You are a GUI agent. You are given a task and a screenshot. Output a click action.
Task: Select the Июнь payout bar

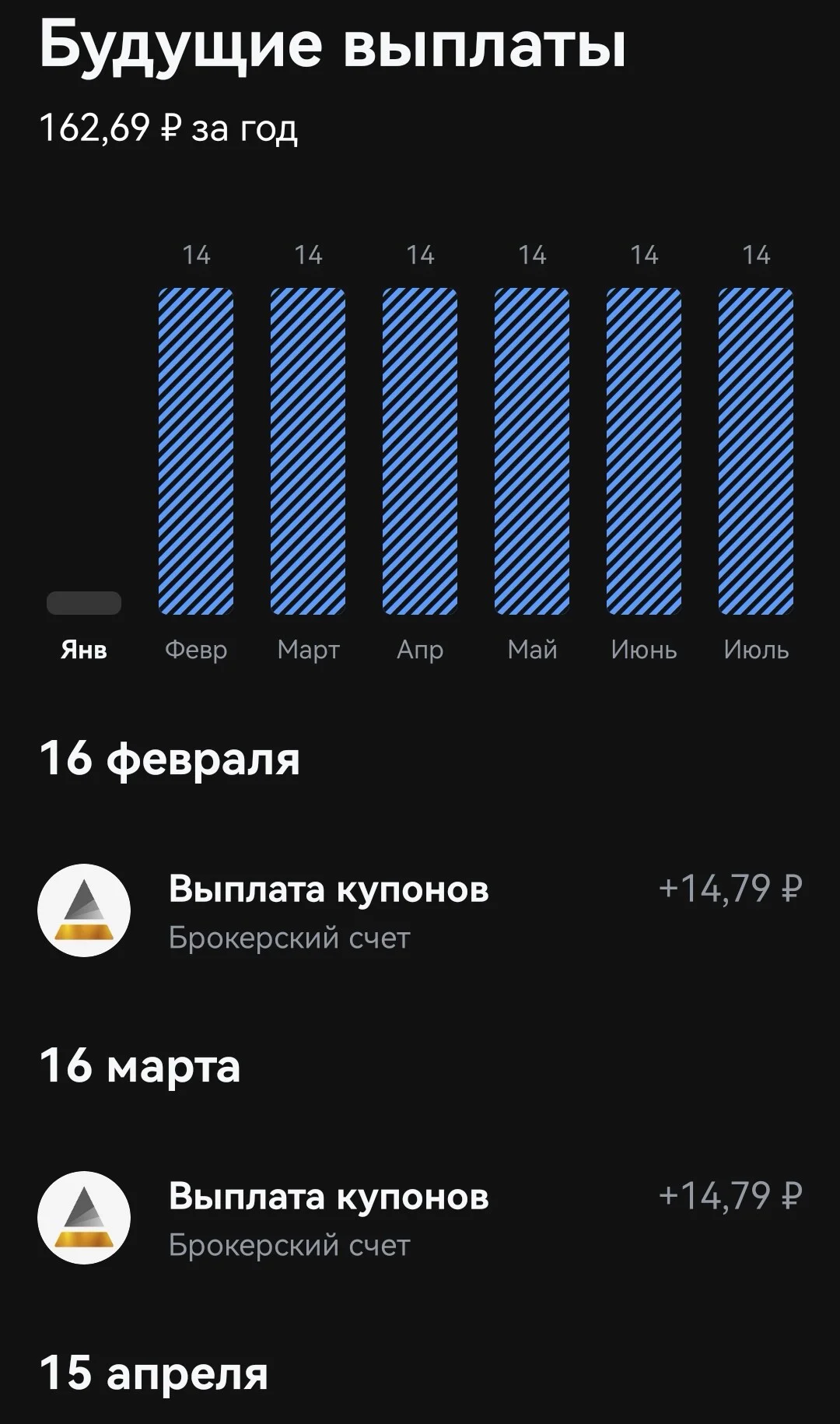click(644, 451)
